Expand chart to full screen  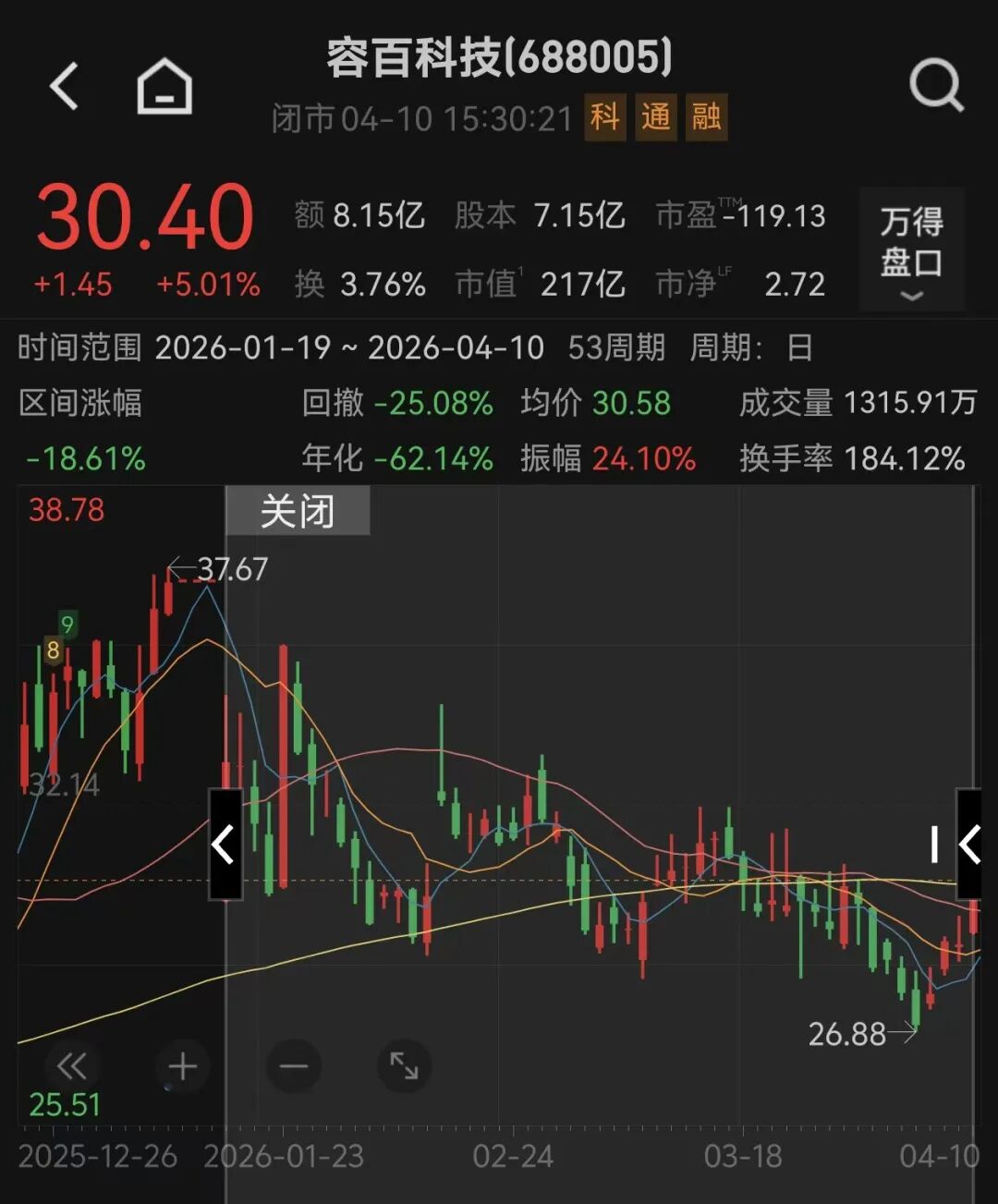click(x=404, y=1066)
